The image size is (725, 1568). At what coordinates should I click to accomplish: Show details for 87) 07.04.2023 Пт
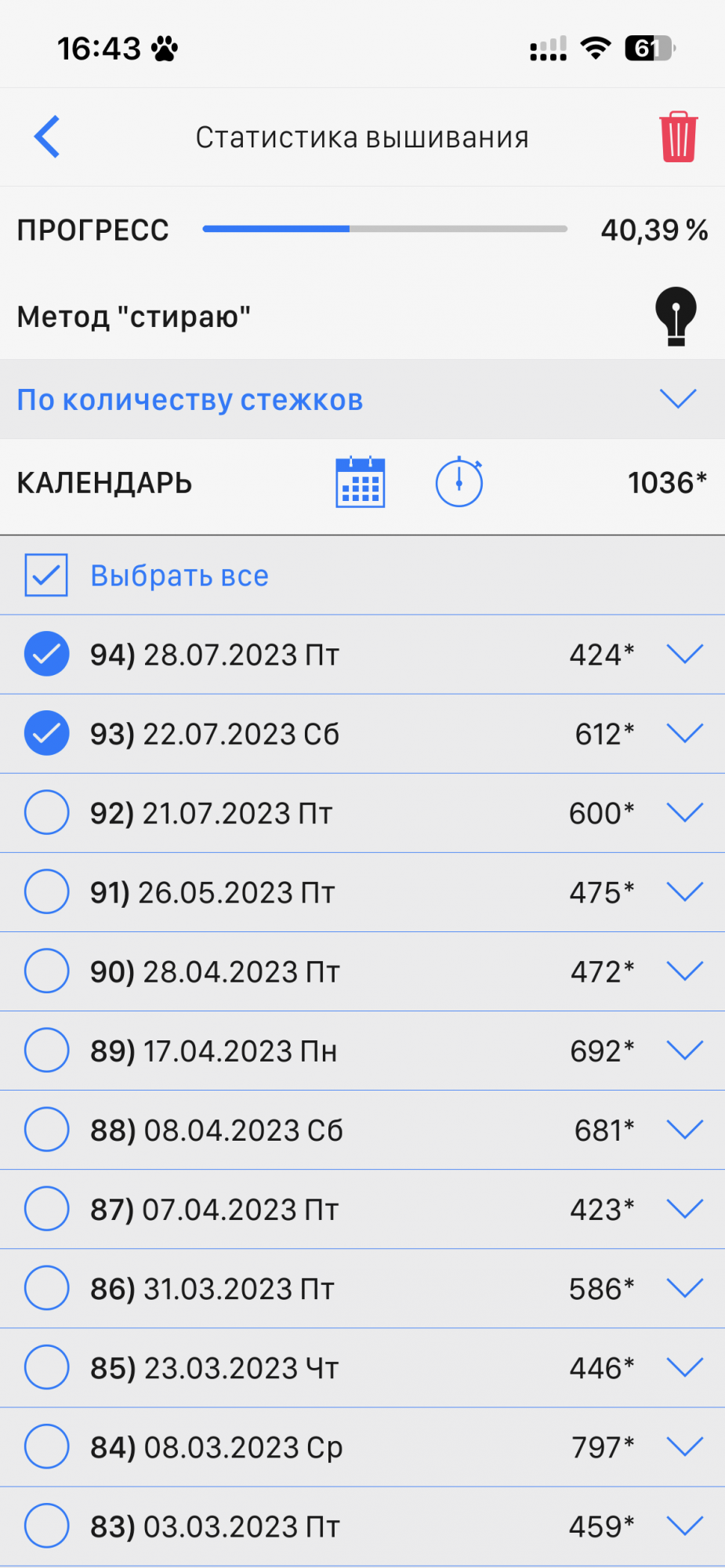point(684,1209)
